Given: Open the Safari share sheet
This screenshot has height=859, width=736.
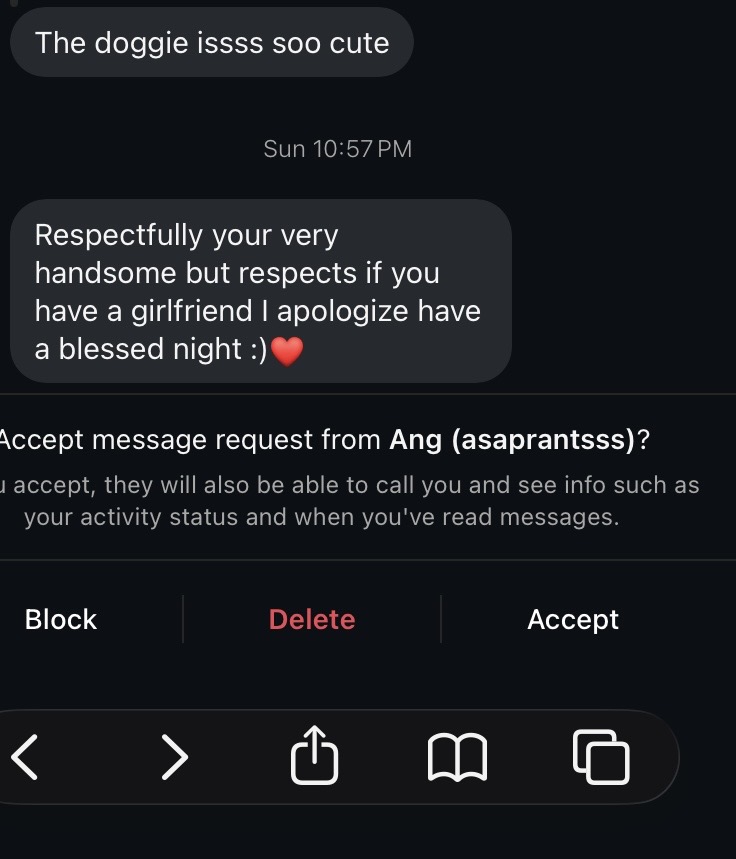Looking at the screenshot, I should click(314, 756).
